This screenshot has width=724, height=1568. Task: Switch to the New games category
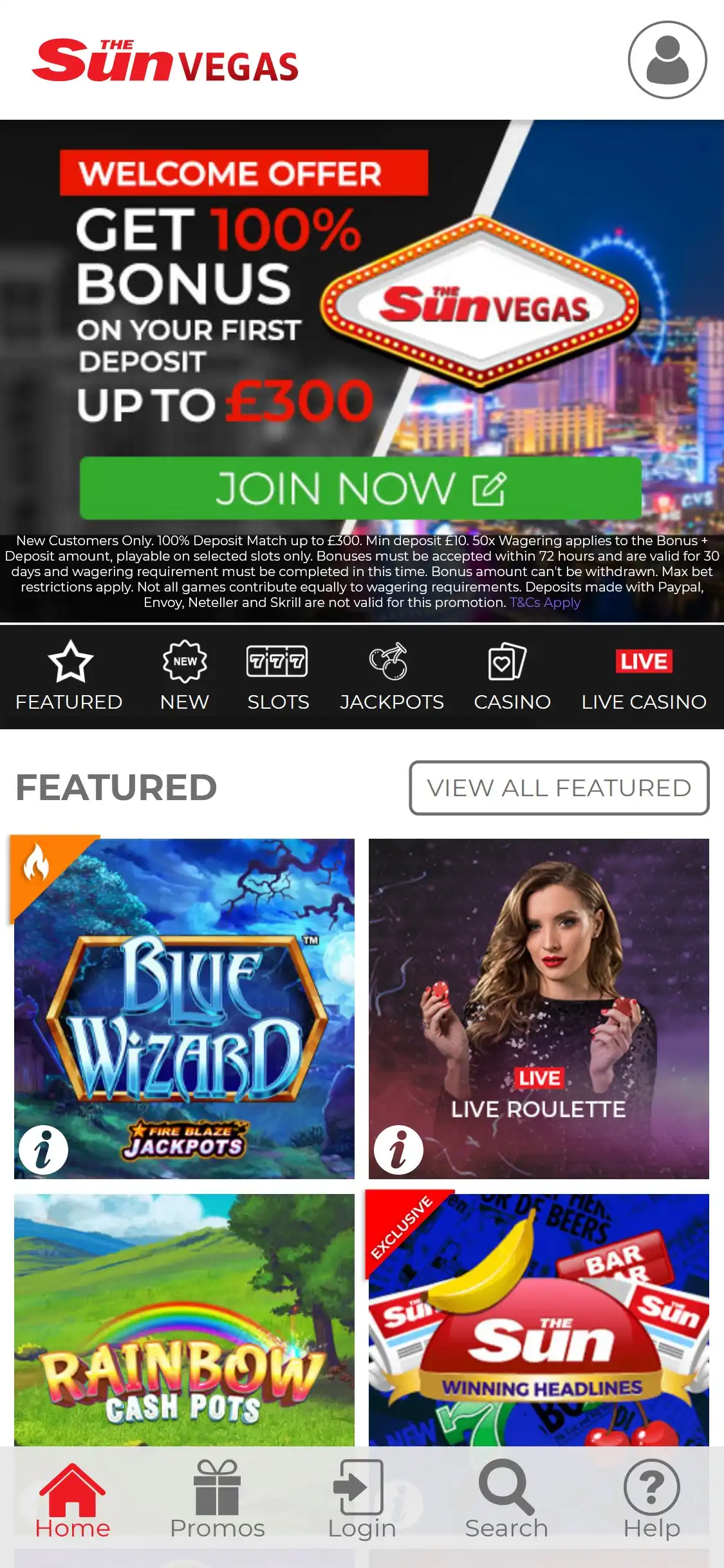[185, 676]
